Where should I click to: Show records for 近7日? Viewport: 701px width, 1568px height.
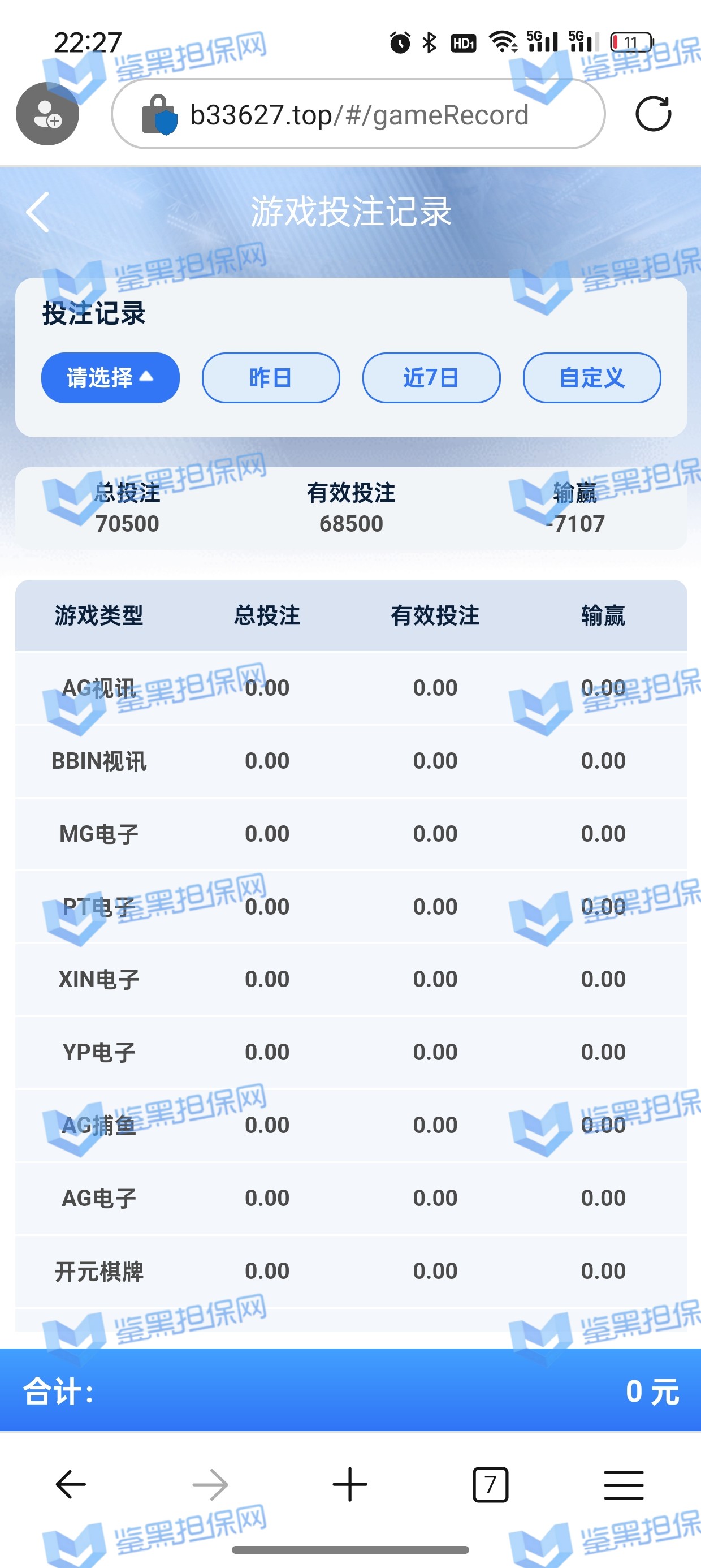coord(431,378)
